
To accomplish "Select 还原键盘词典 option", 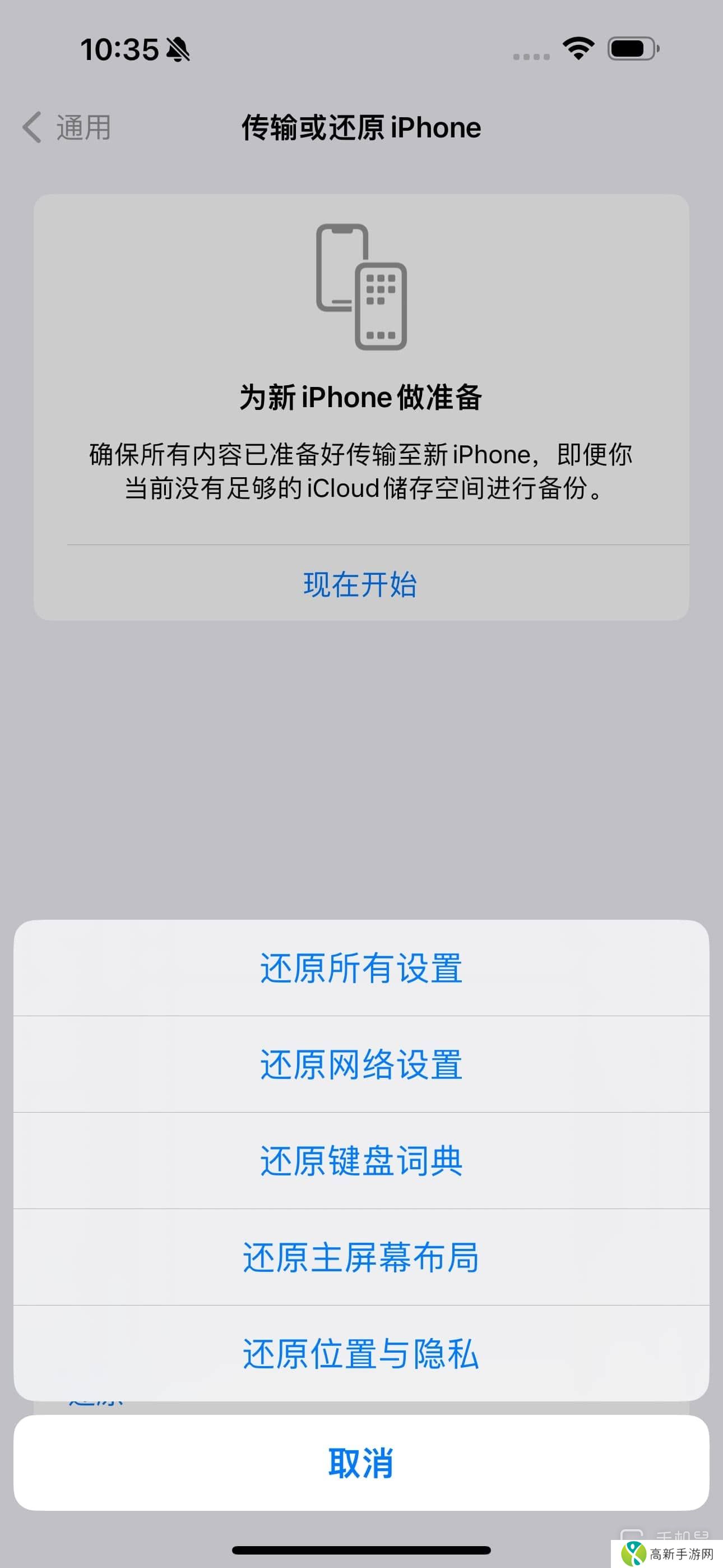I will click(x=361, y=1160).
